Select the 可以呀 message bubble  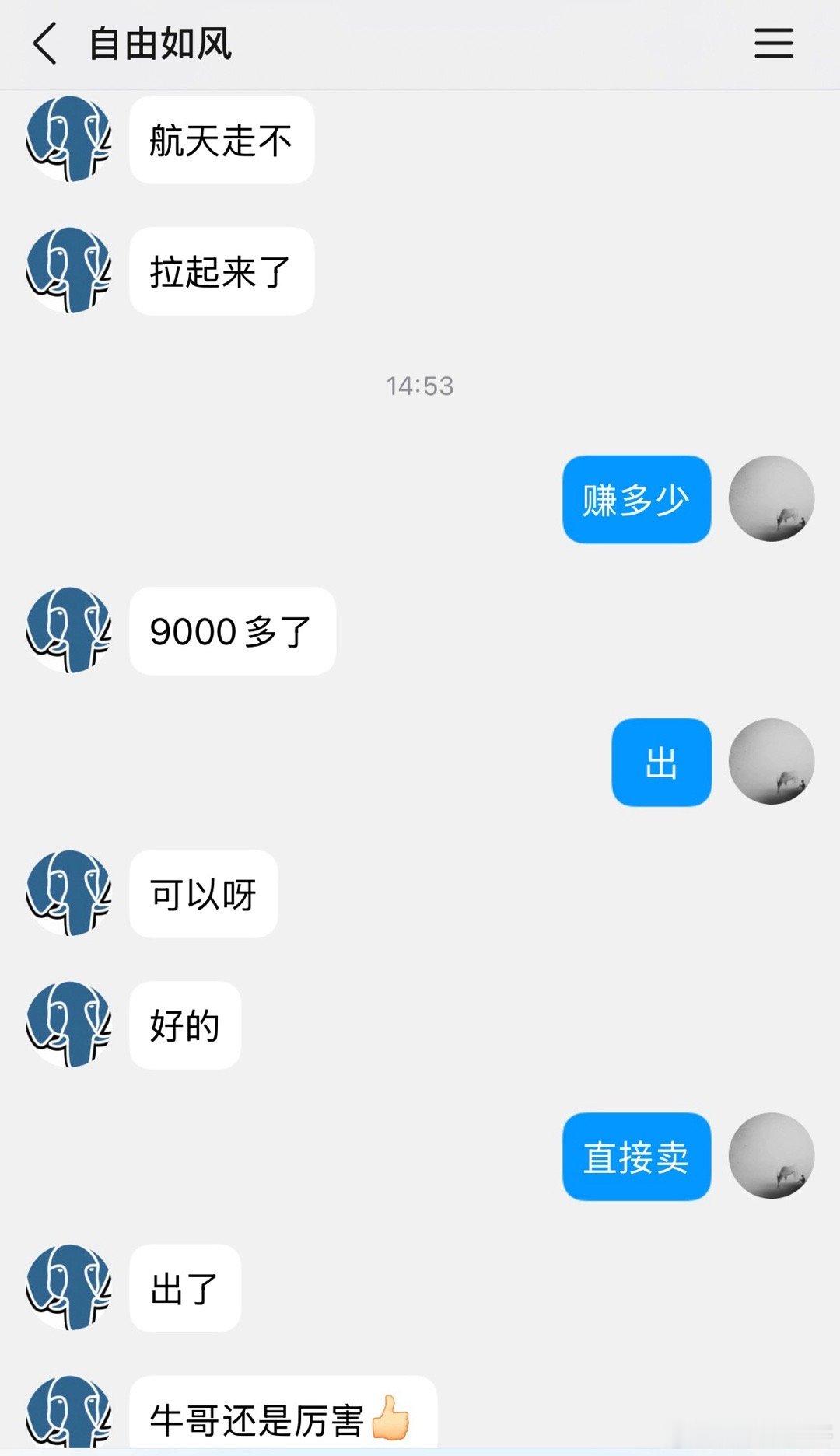[201, 894]
